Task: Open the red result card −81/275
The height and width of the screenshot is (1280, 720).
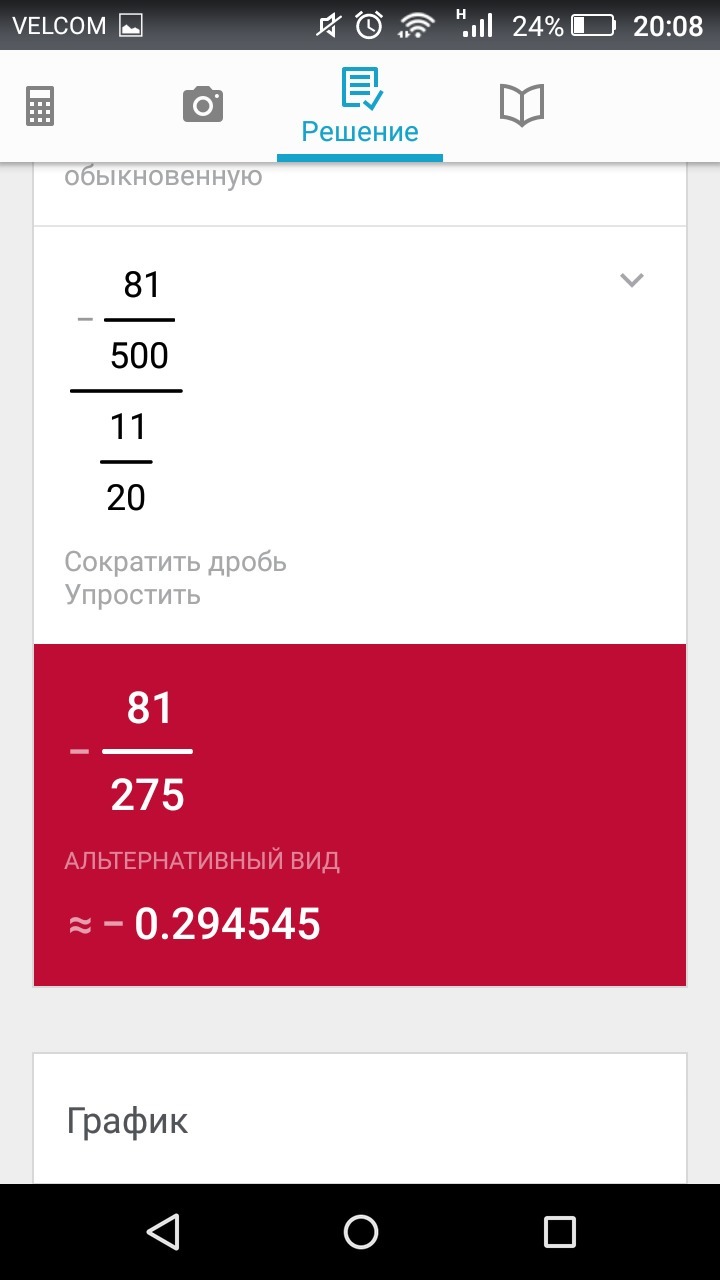Action: tap(360, 814)
